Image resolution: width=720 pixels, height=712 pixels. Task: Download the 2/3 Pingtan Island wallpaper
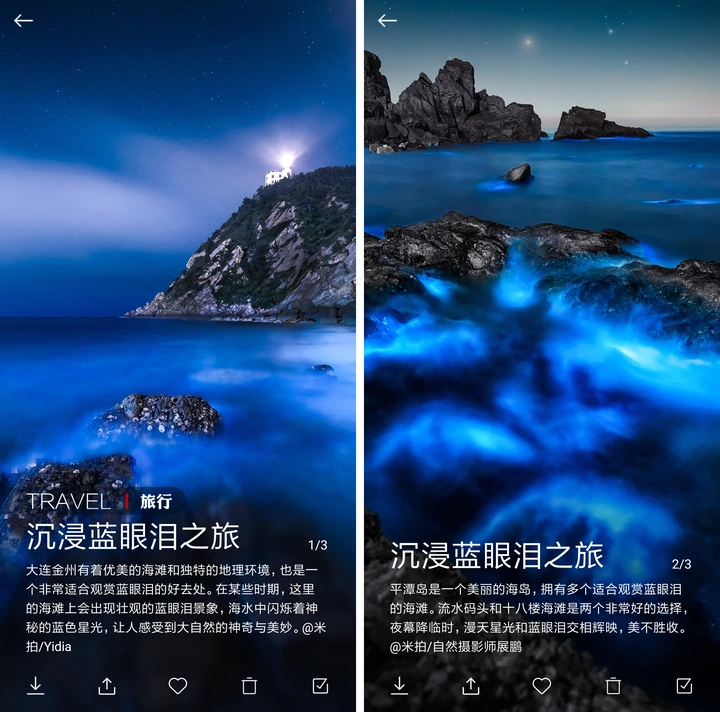click(x=399, y=686)
